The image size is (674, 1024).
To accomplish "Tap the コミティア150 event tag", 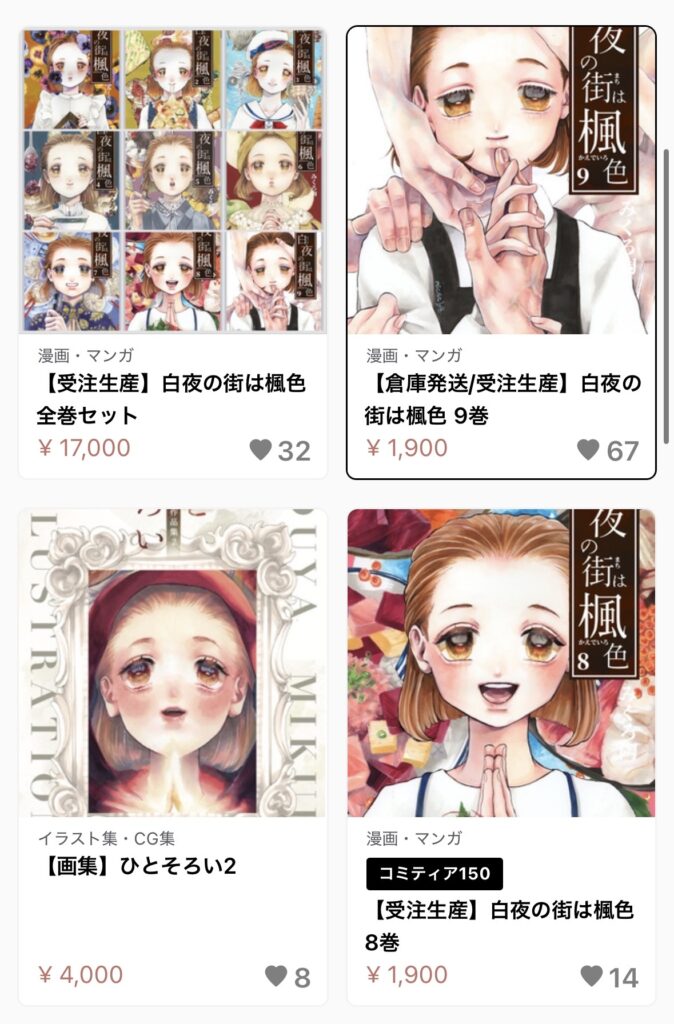I will tap(433, 874).
